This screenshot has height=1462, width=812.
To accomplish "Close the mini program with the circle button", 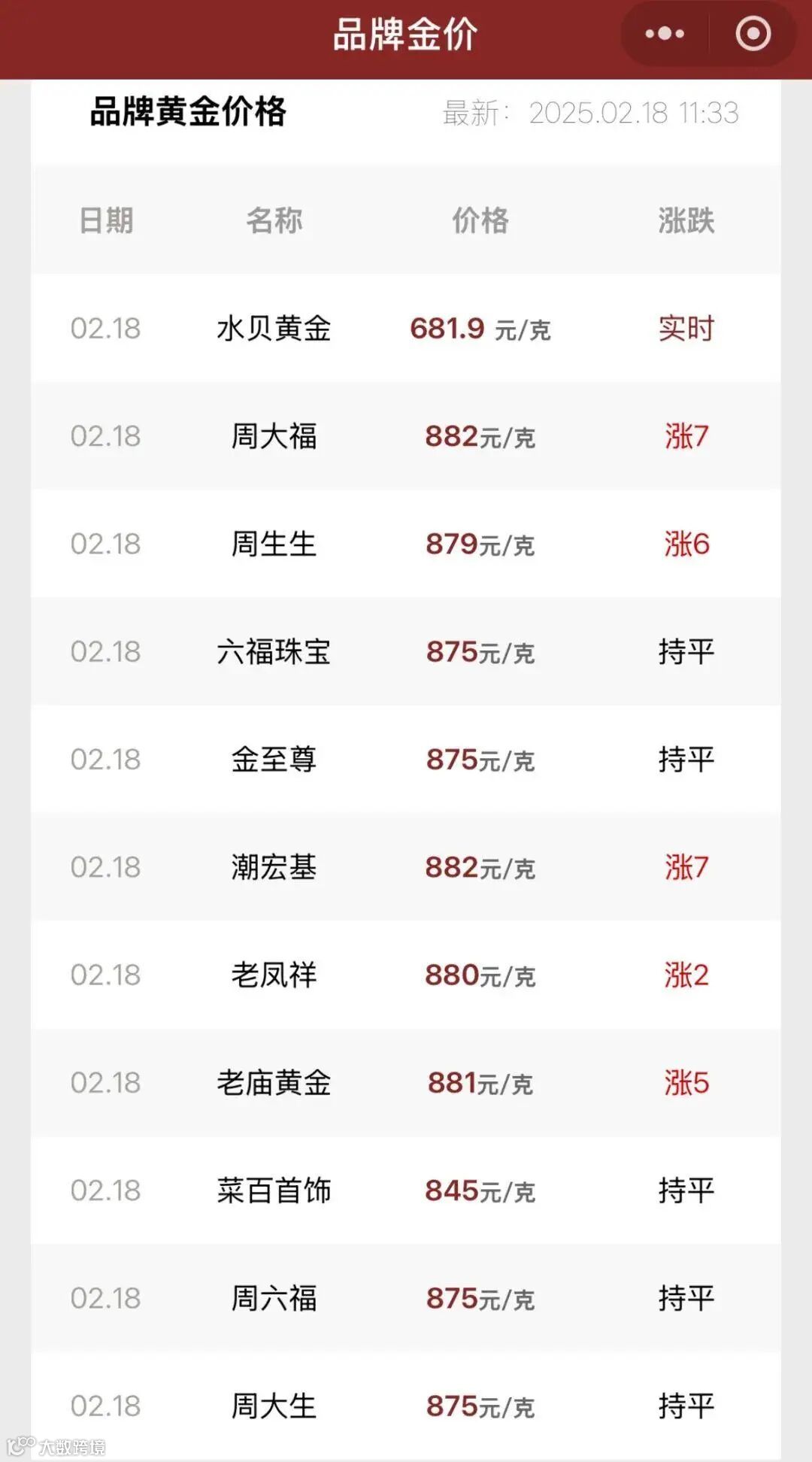I will pos(753,34).
